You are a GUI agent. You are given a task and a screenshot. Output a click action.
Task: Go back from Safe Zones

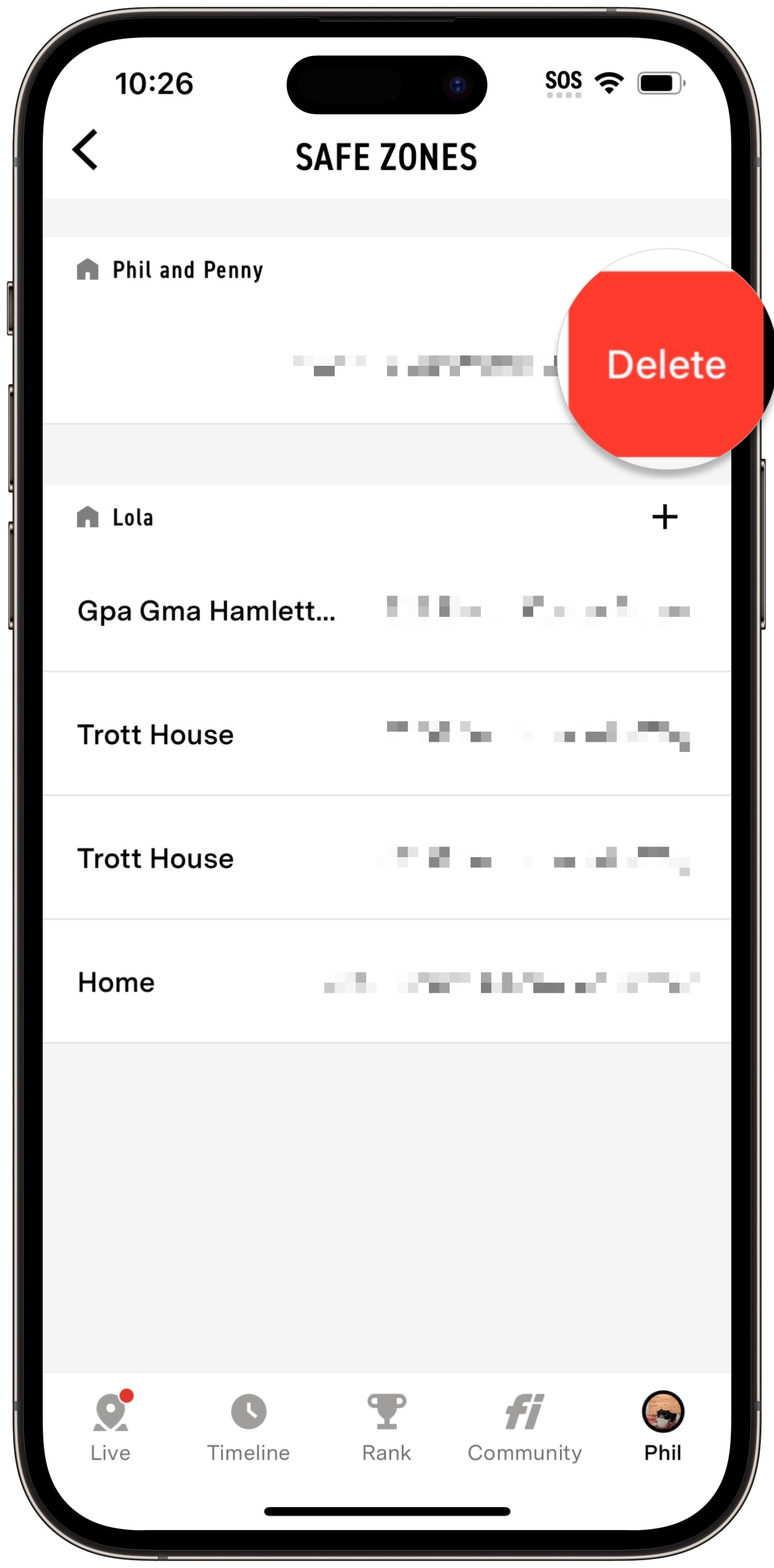point(85,150)
